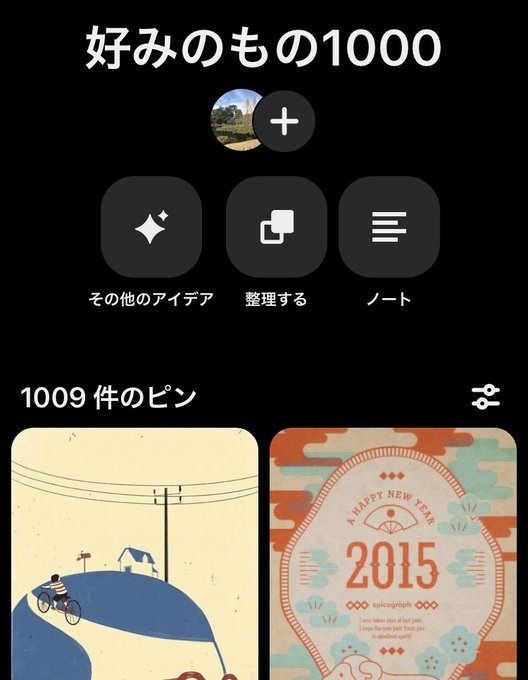Open the filter sliders icon

pyautogui.click(x=486, y=397)
